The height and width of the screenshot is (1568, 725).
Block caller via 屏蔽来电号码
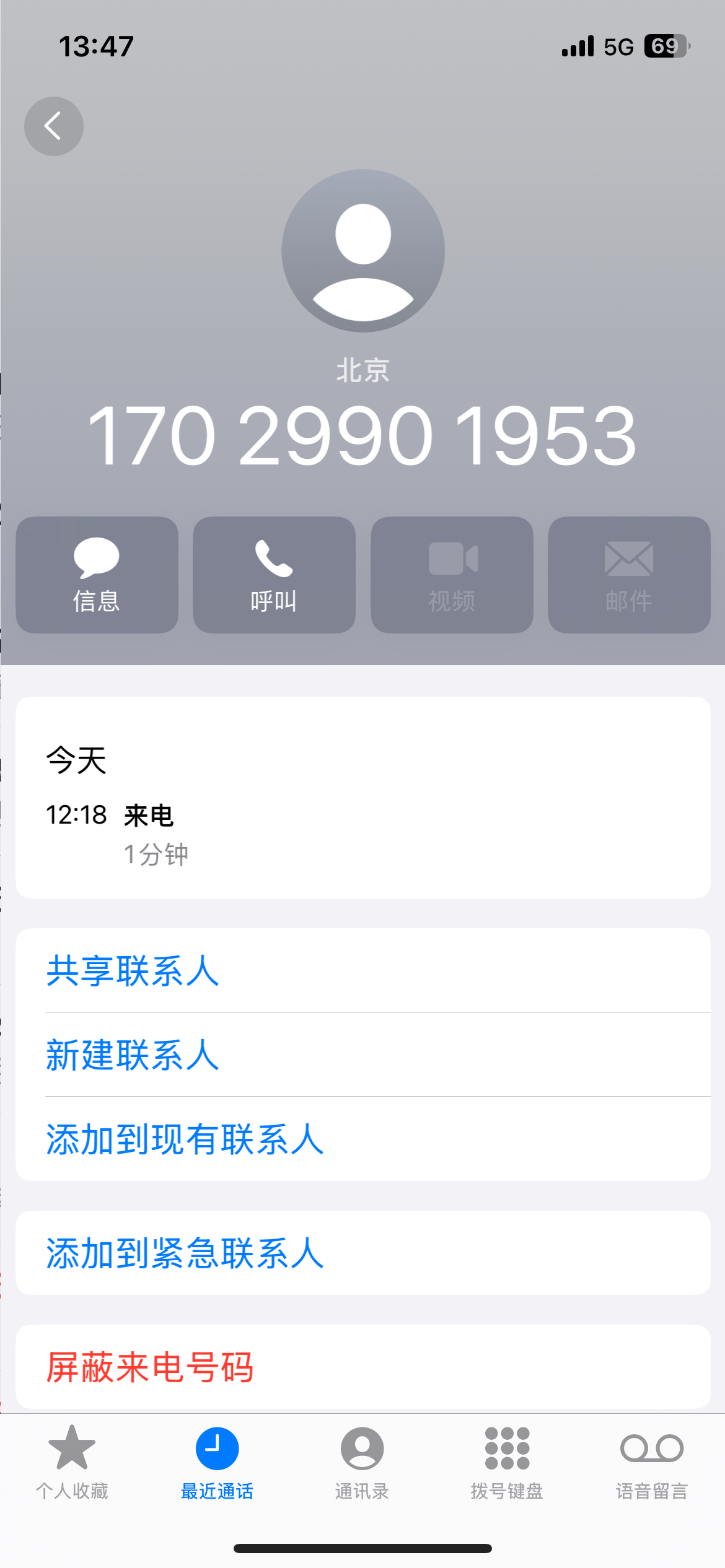click(x=363, y=1367)
